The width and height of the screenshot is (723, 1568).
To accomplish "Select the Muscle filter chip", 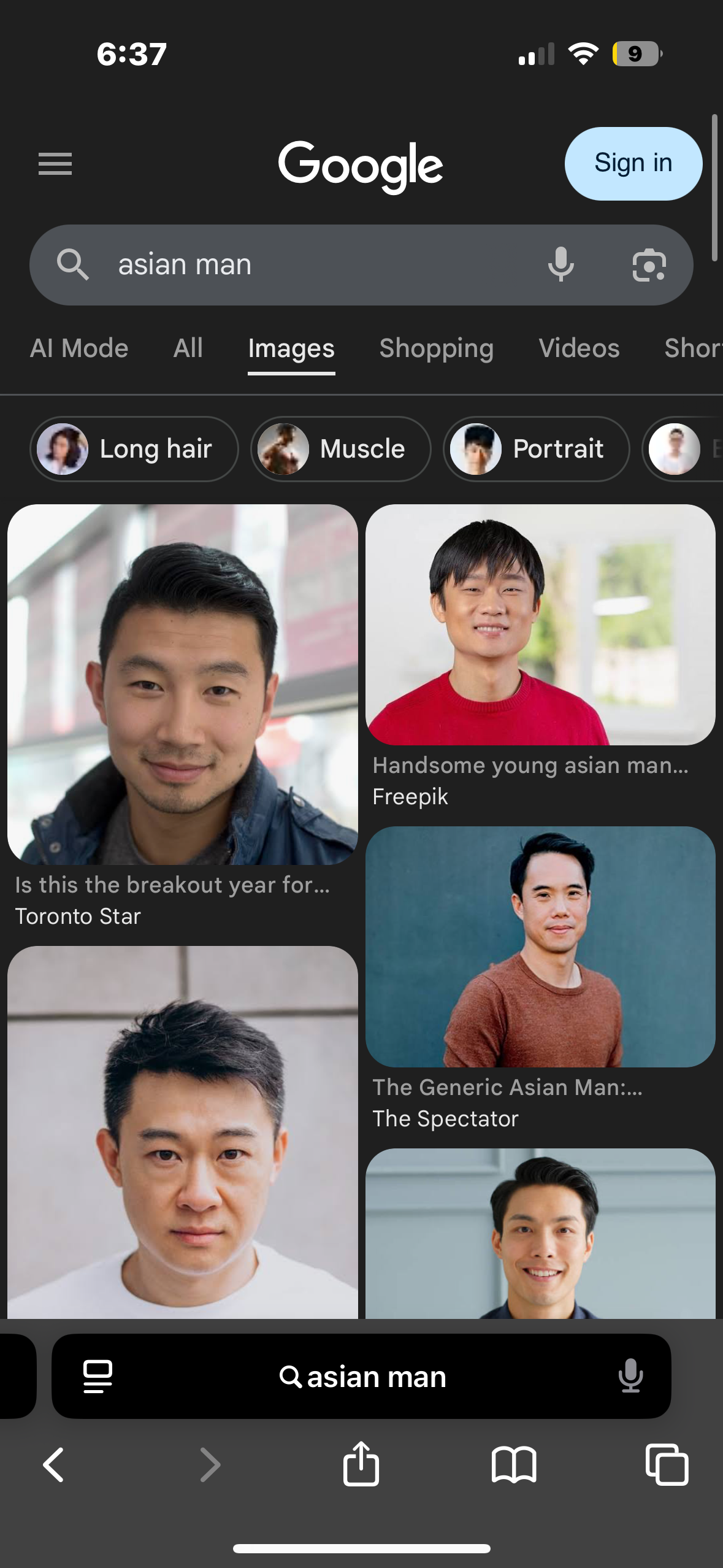I will (340, 449).
